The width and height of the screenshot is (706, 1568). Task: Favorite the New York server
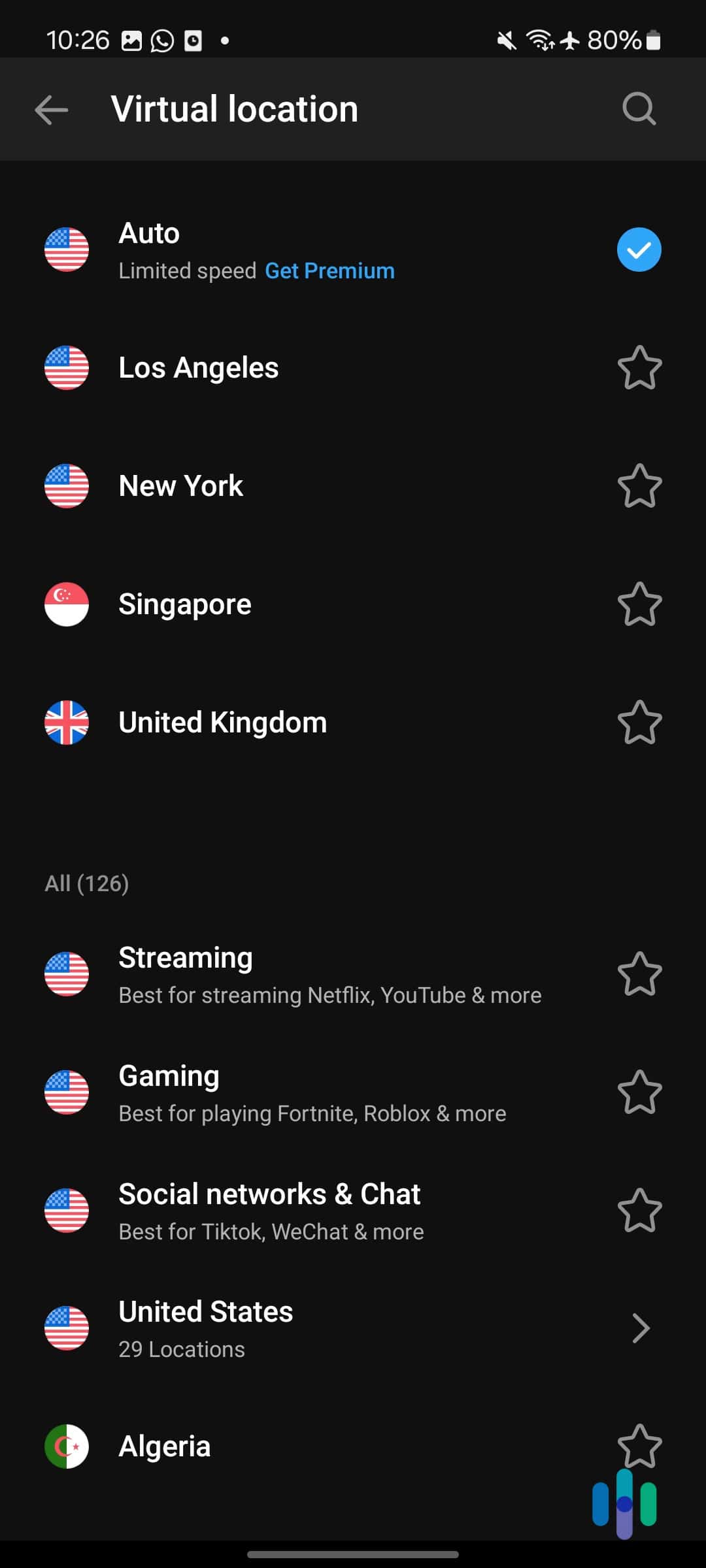pyautogui.click(x=639, y=485)
